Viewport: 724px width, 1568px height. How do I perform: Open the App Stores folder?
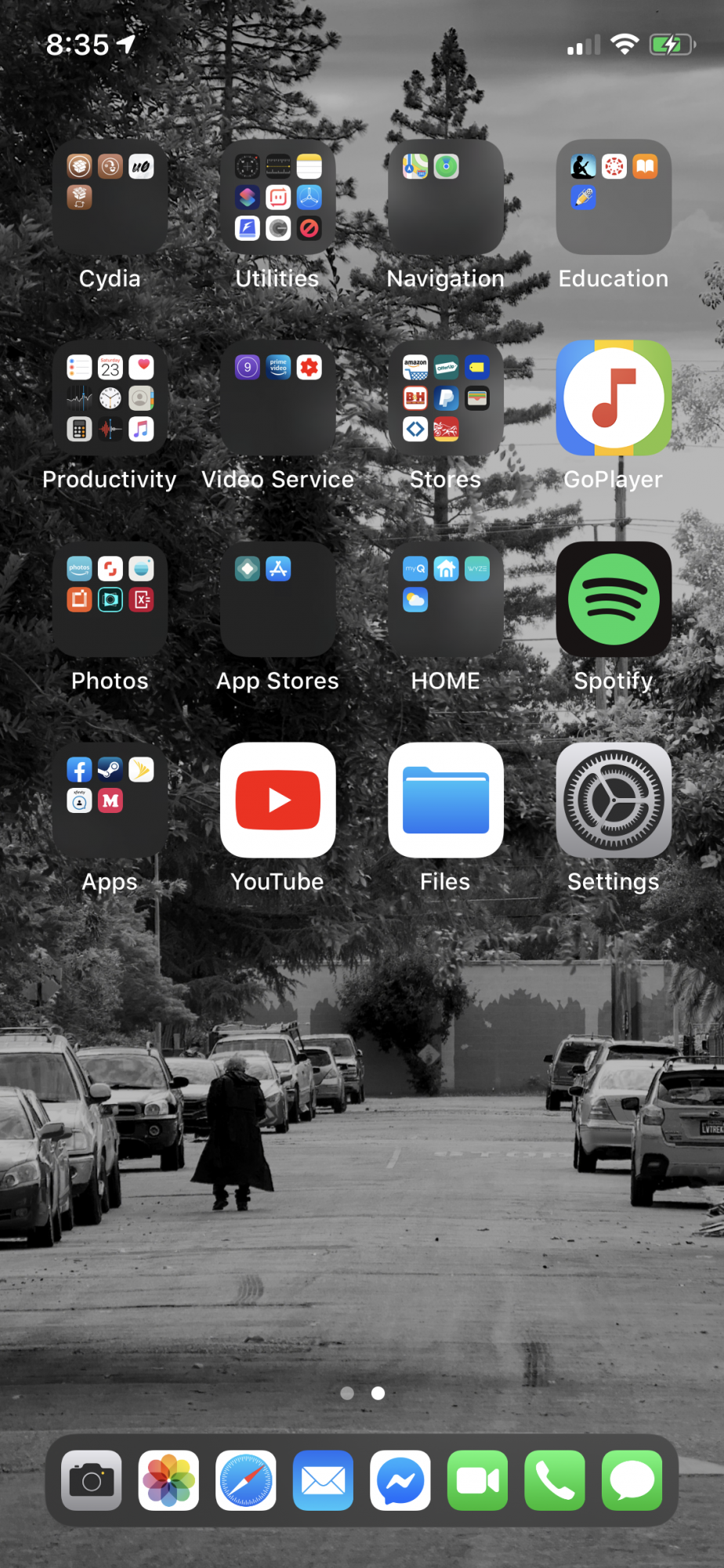pyautogui.click(x=278, y=599)
